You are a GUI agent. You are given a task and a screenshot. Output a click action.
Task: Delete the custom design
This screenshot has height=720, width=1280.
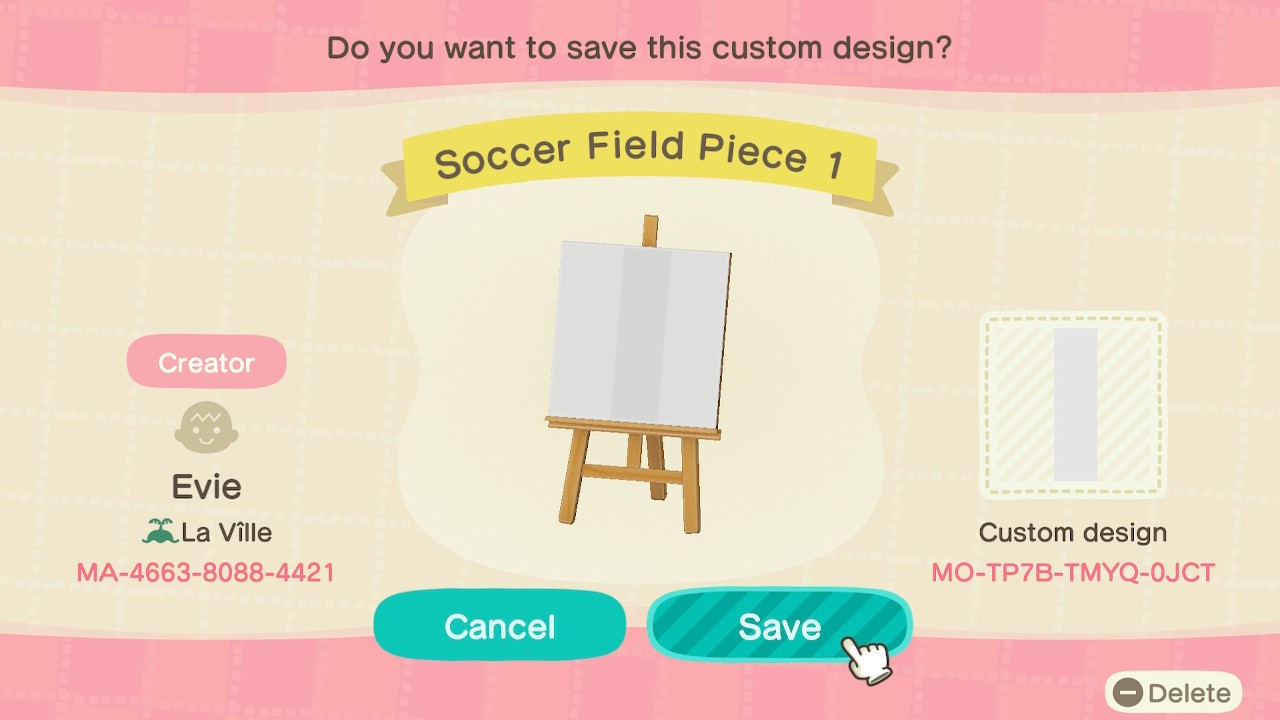coord(1174,693)
